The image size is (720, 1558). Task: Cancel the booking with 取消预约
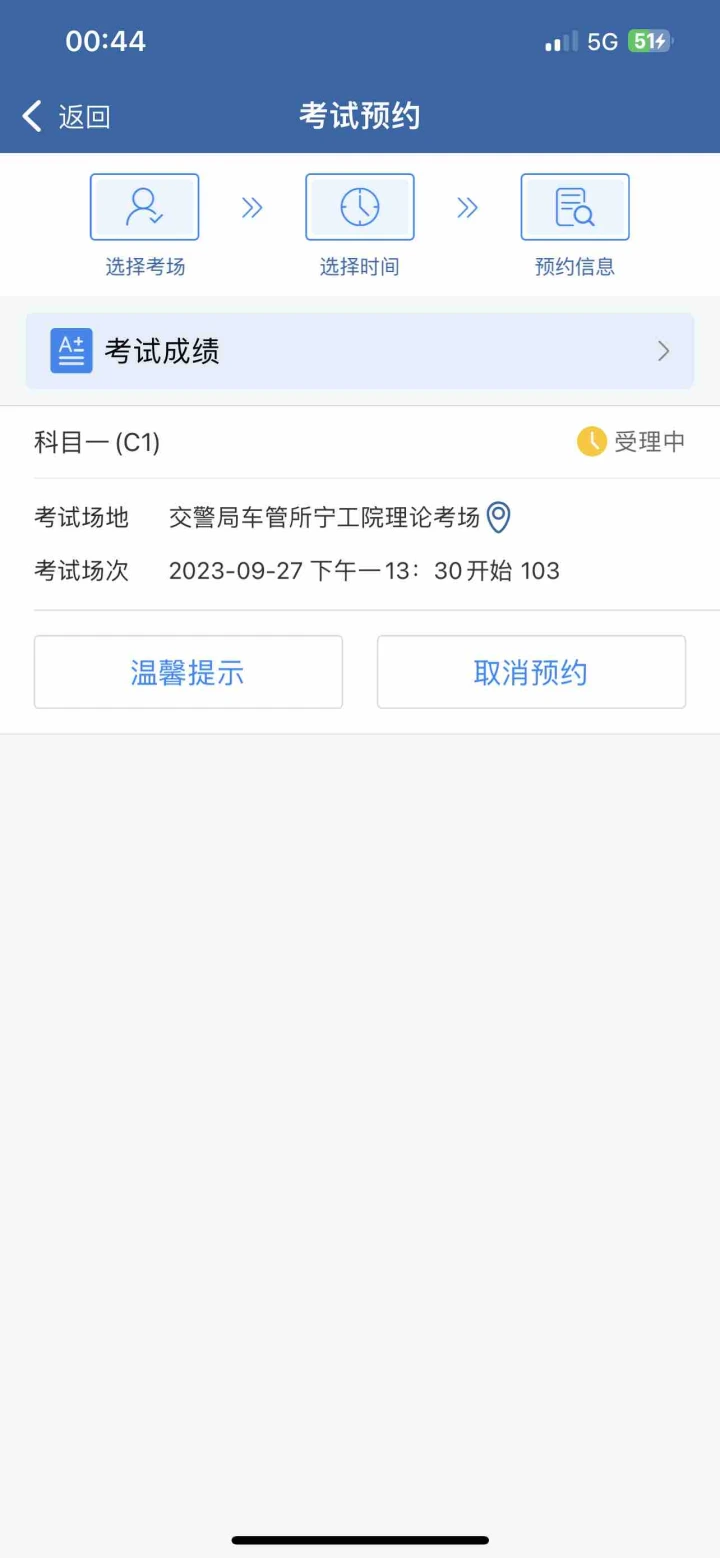tap(531, 672)
